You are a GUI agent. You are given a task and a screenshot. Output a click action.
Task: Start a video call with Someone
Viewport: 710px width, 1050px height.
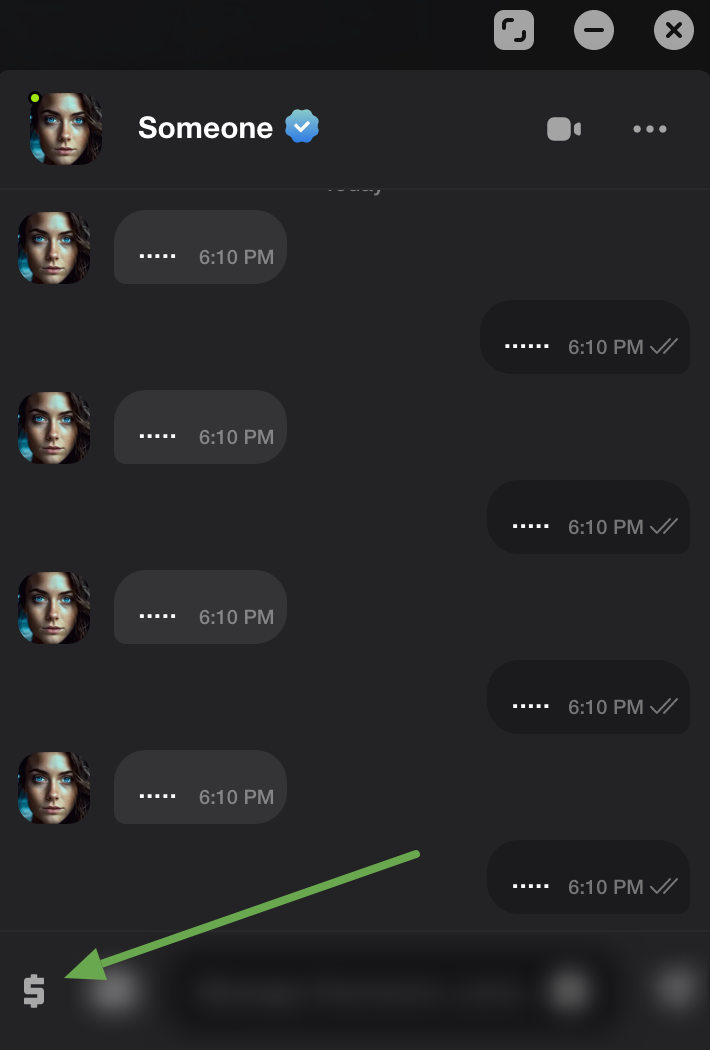pos(564,129)
